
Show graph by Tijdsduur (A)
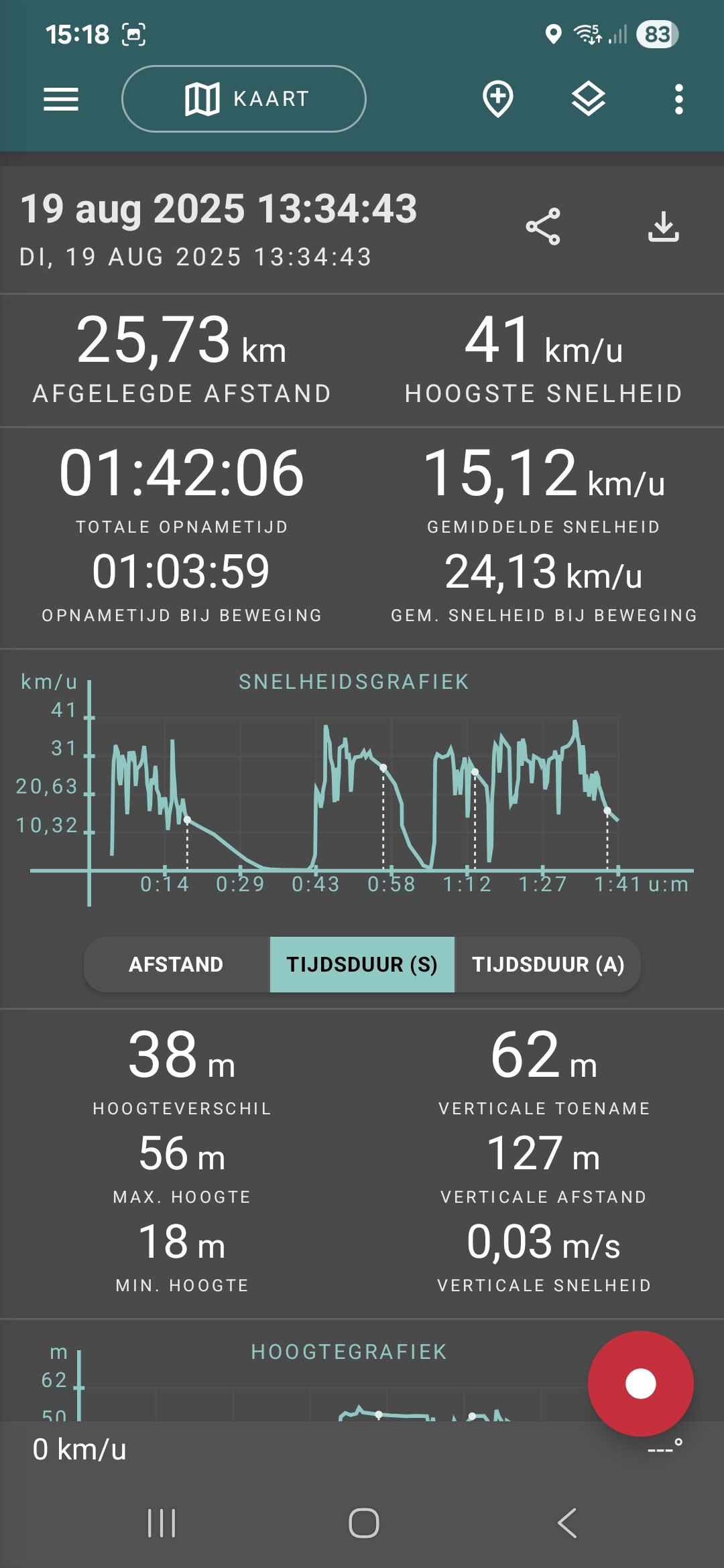[x=548, y=964]
